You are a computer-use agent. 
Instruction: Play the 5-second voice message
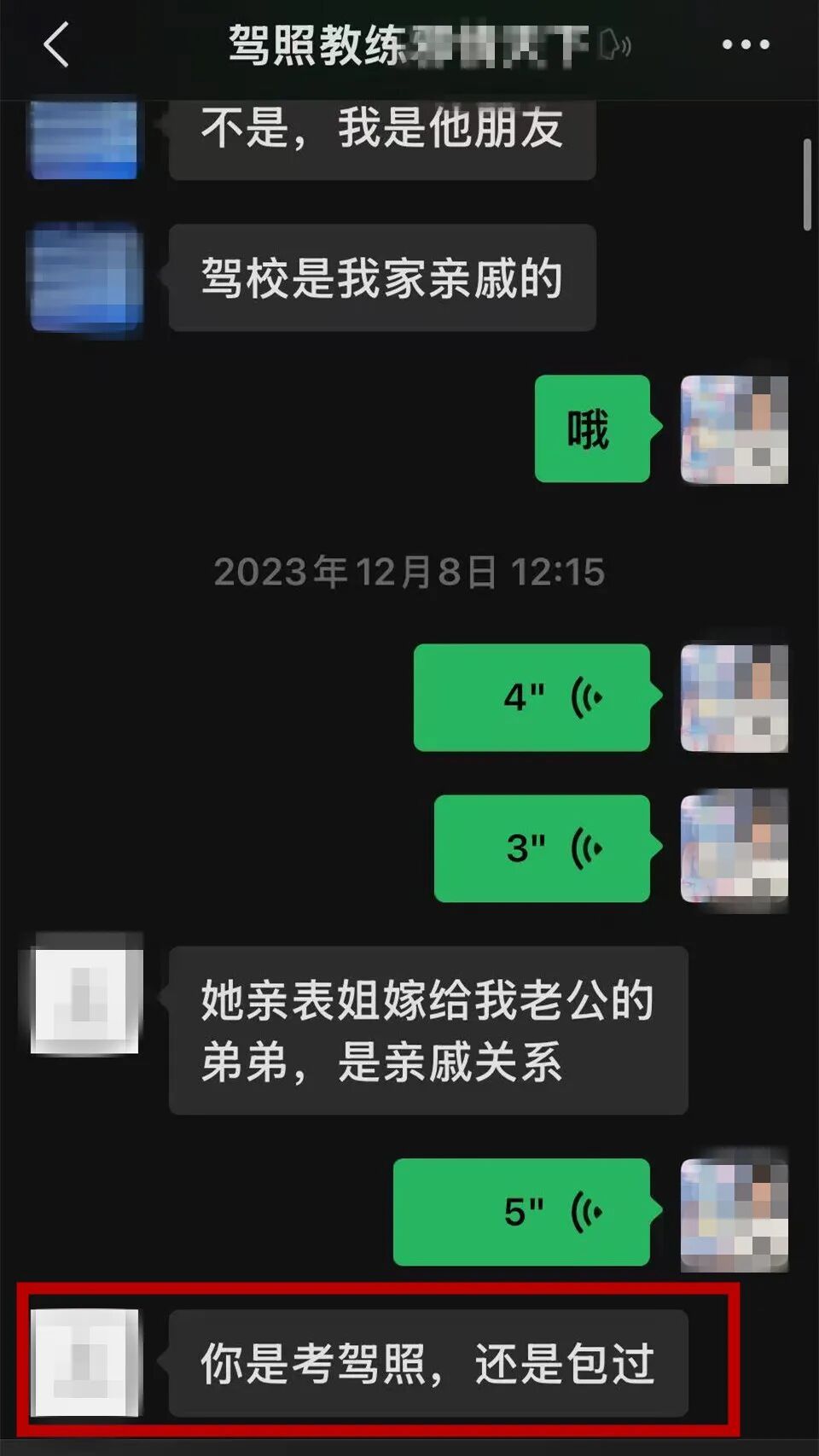(x=523, y=1208)
